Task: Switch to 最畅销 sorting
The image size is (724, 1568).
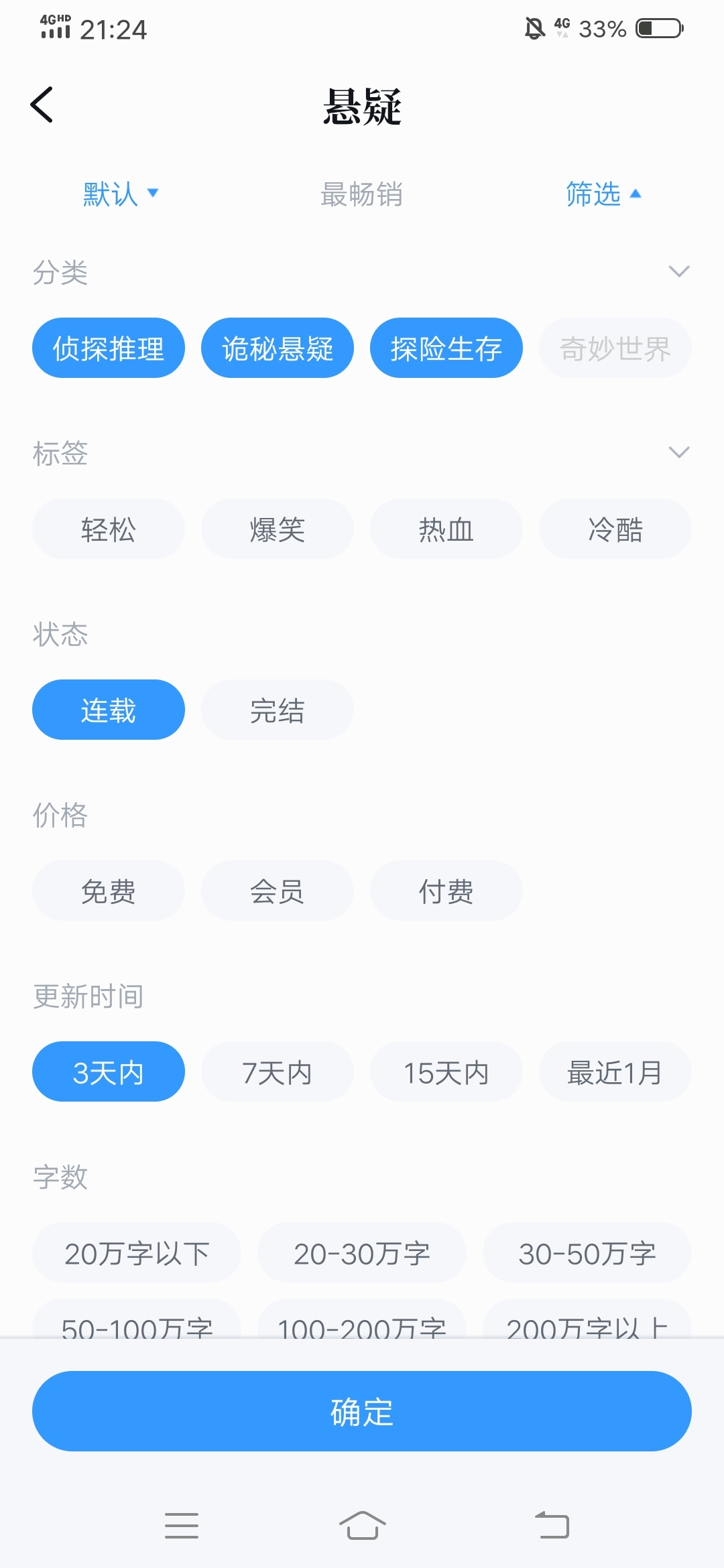Action: (362, 194)
